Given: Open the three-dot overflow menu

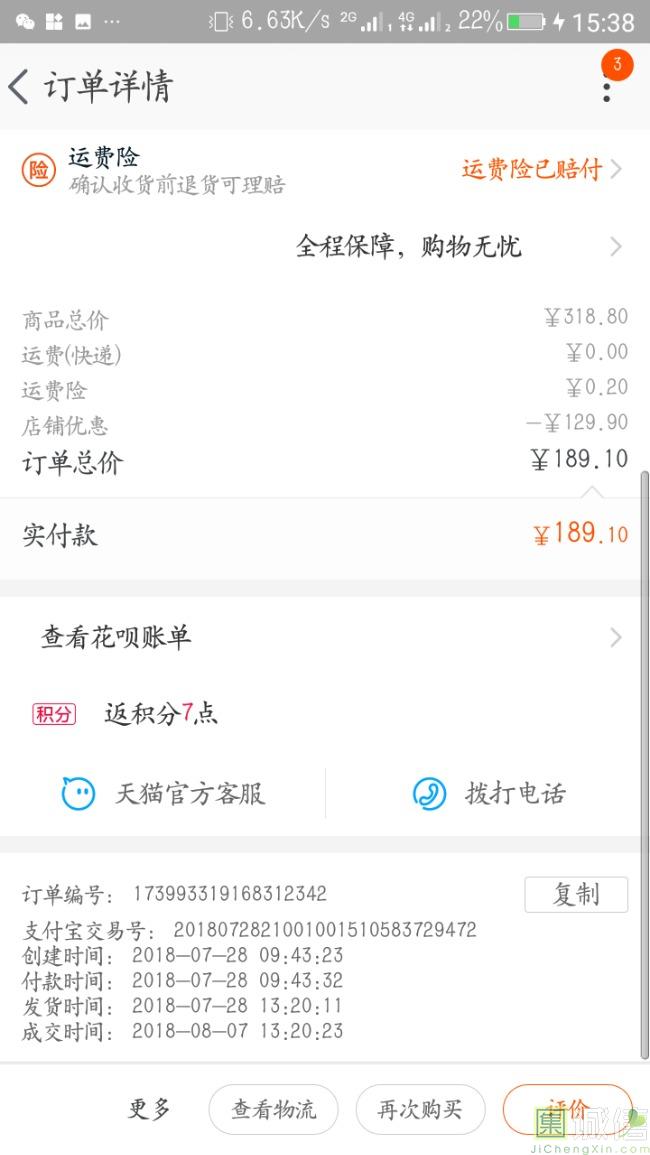Looking at the screenshot, I should tap(606, 88).
